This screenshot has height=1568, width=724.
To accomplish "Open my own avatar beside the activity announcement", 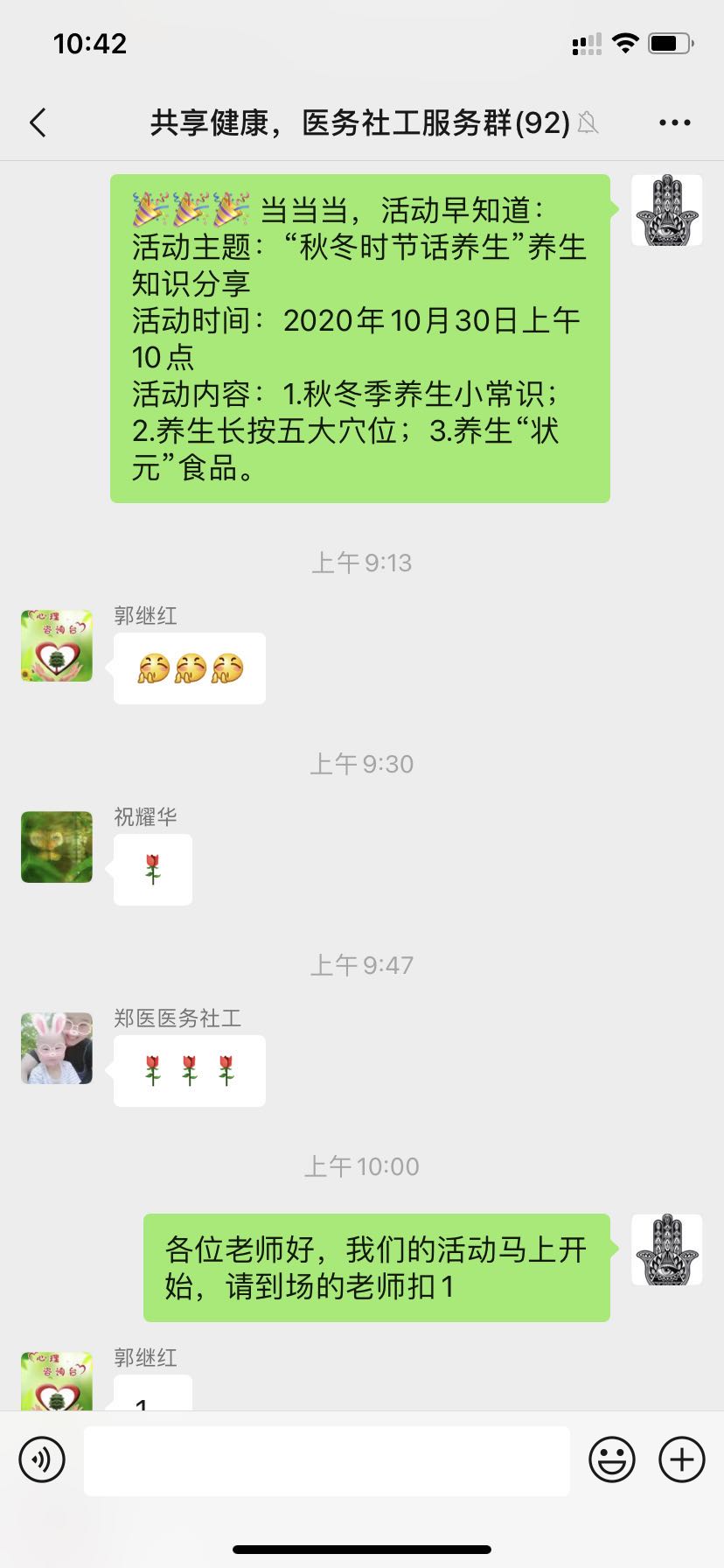I will (x=666, y=210).
